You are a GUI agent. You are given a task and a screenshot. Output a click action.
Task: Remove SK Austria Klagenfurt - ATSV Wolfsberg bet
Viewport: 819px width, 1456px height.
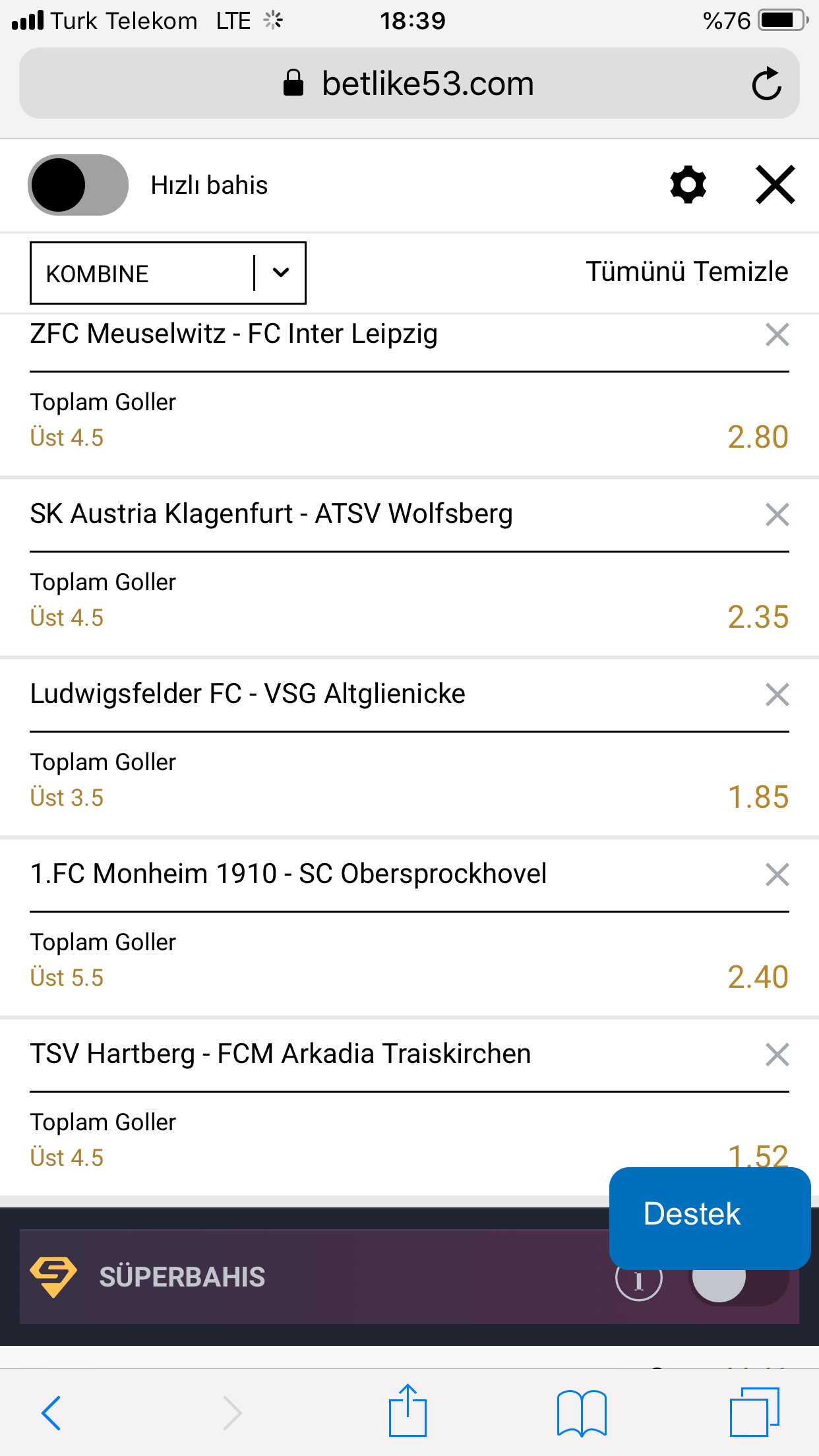tap(777, 514)
